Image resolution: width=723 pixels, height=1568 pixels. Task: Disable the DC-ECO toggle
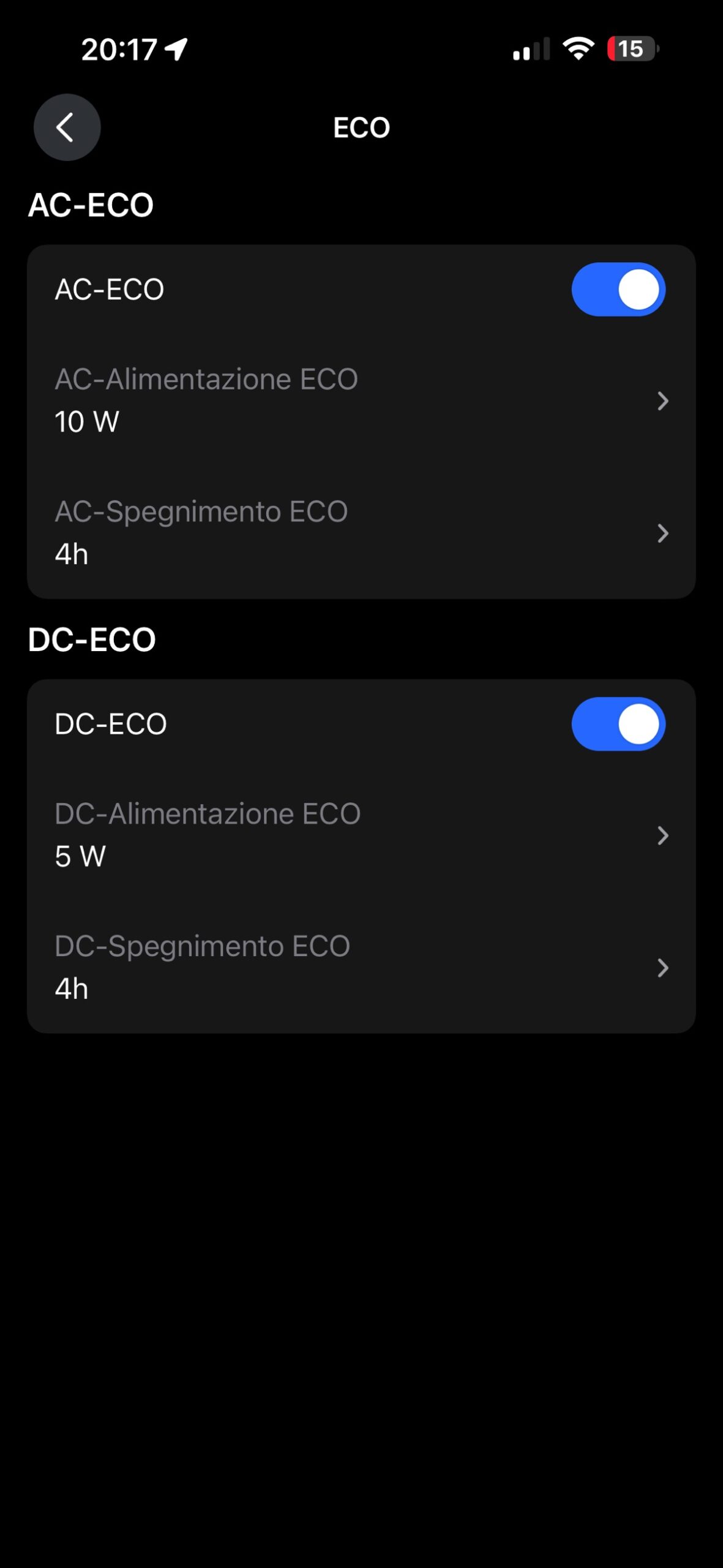click(618, 724)
